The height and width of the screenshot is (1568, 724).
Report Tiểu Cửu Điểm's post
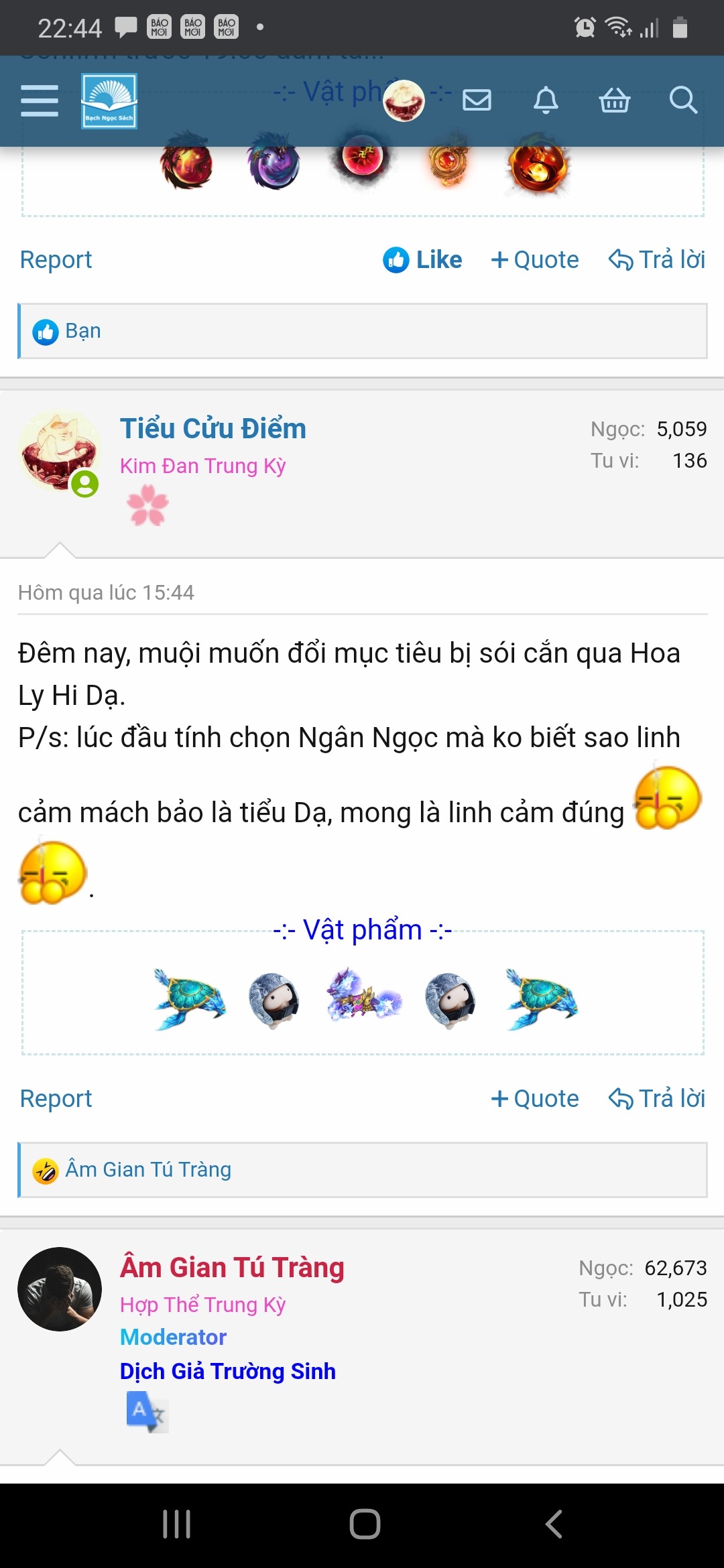pos(56,1098)
